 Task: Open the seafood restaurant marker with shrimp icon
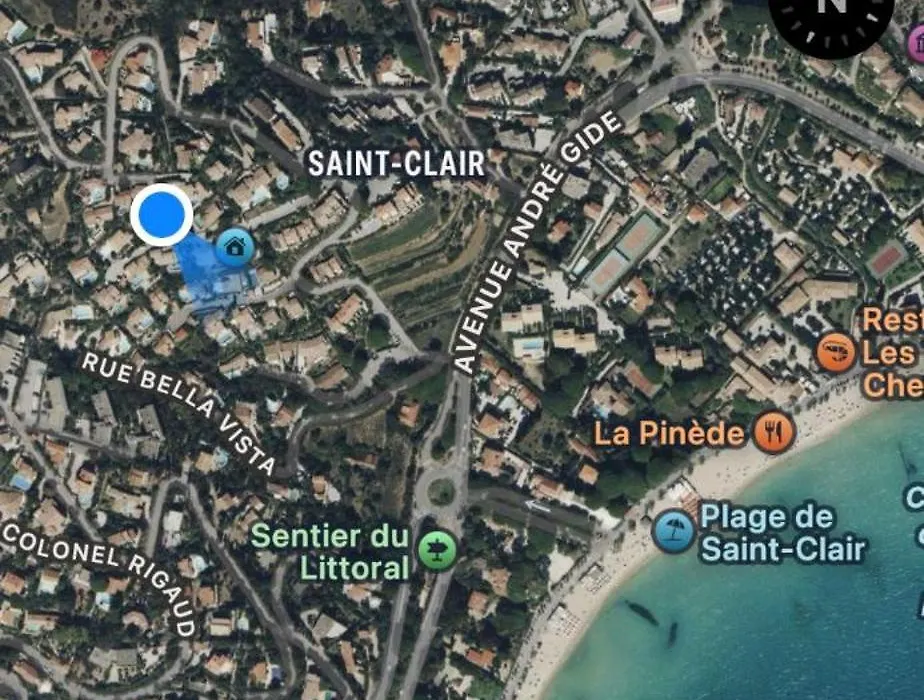pyautogui.click(x=836, y=352)
